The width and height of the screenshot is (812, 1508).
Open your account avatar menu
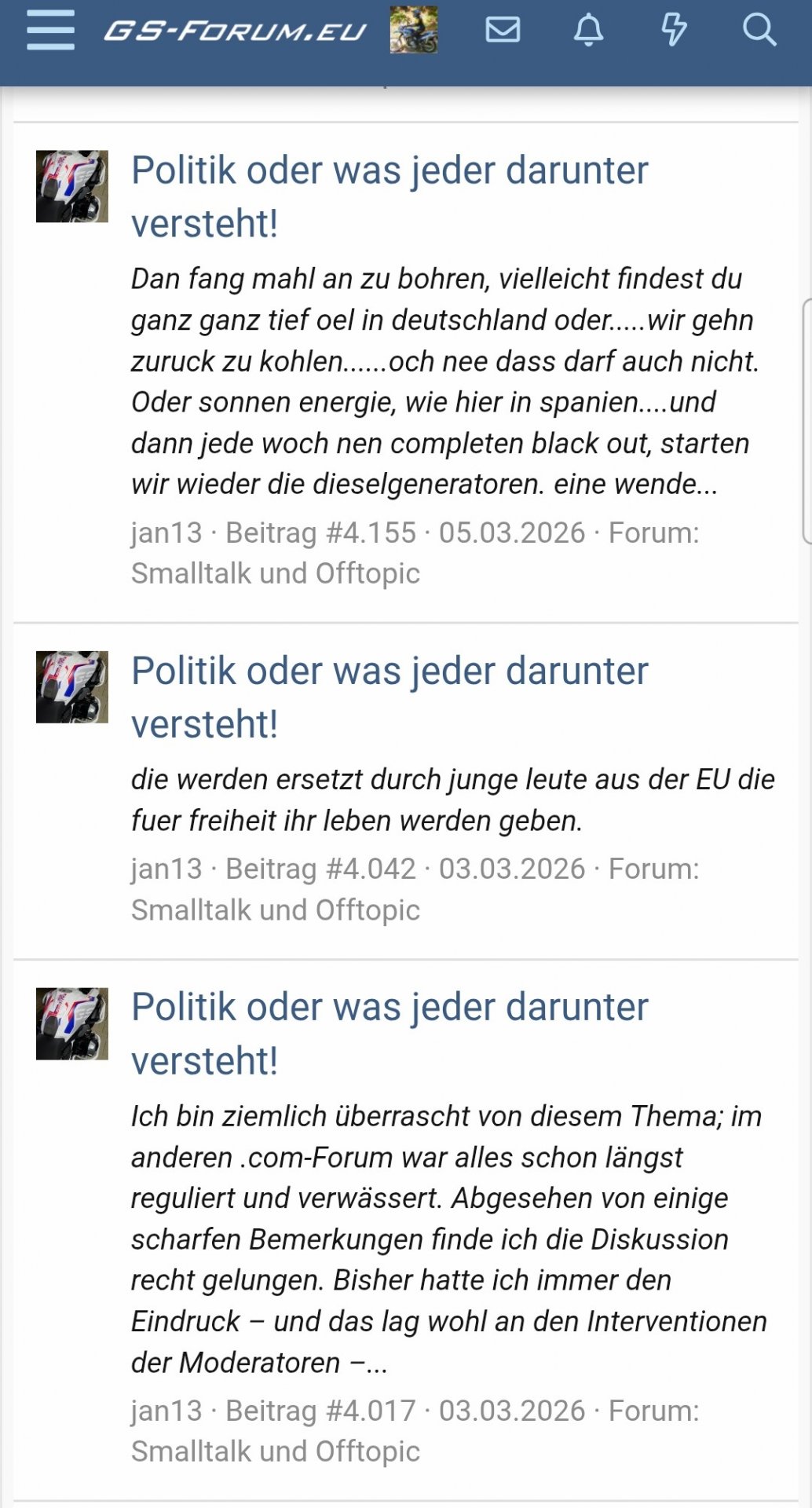tap(414, 31)
